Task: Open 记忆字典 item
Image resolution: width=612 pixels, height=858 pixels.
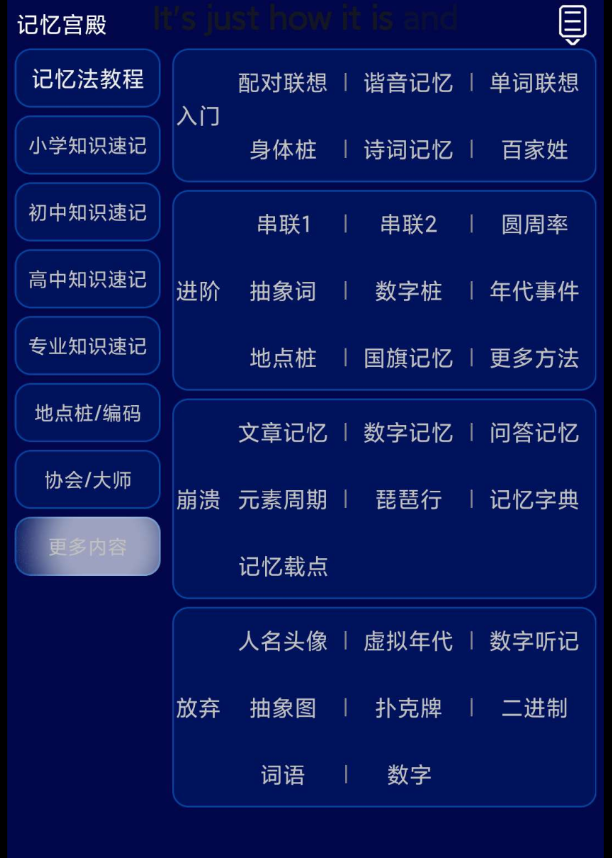Action: pos(534,500)
